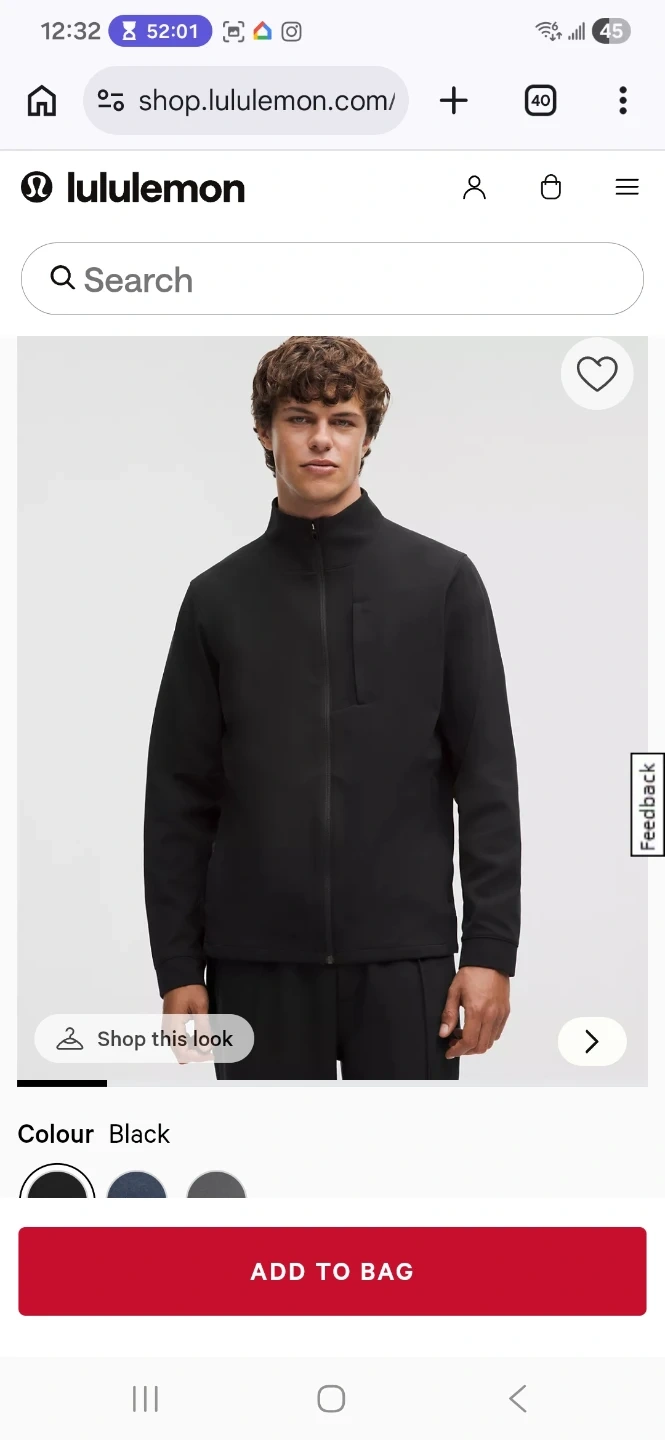Screen dimensions: 665x1440
Task: Open the browser overflow menu
Action: 622,100
